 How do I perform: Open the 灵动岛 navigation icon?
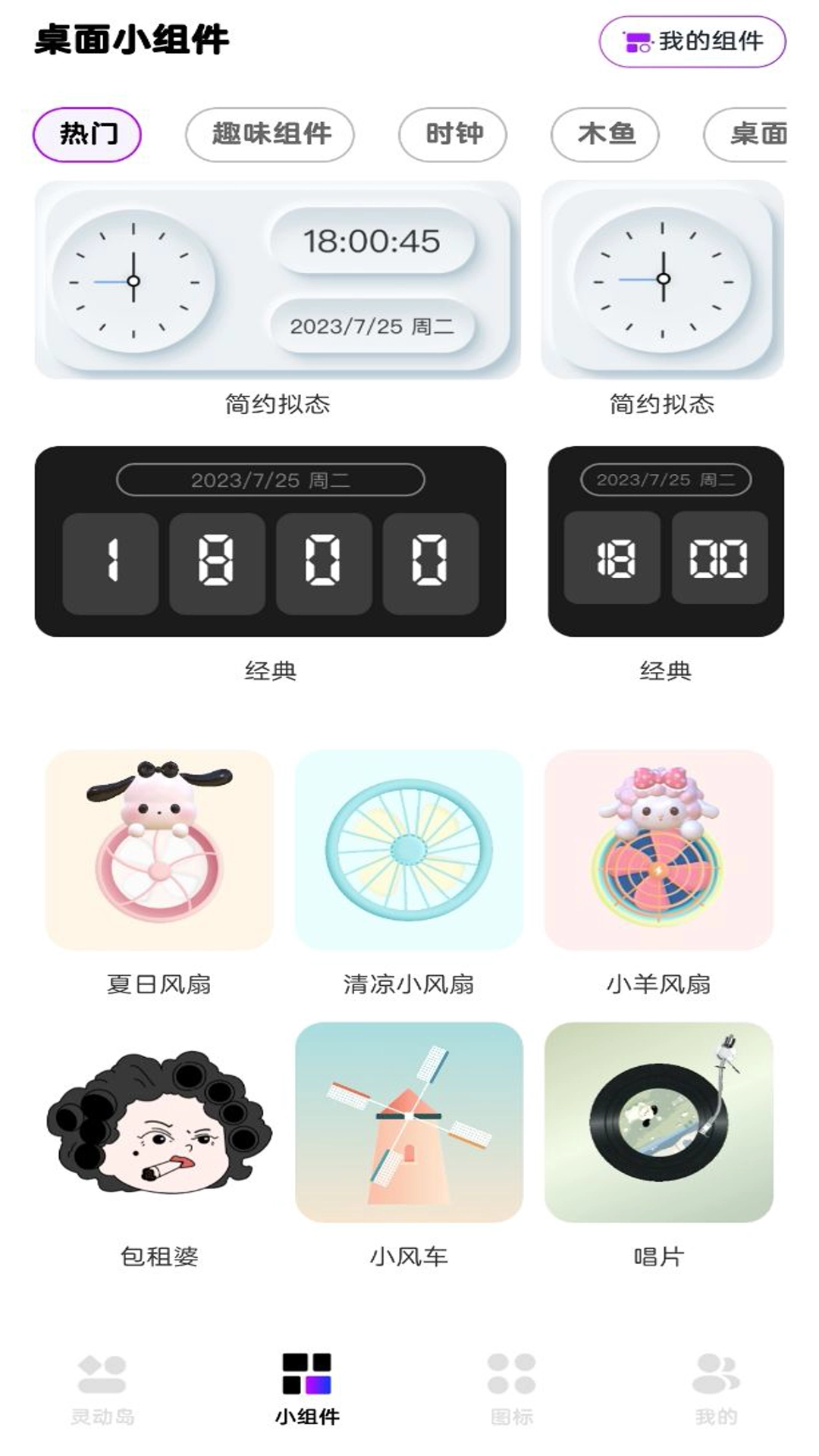[102, 1373]
